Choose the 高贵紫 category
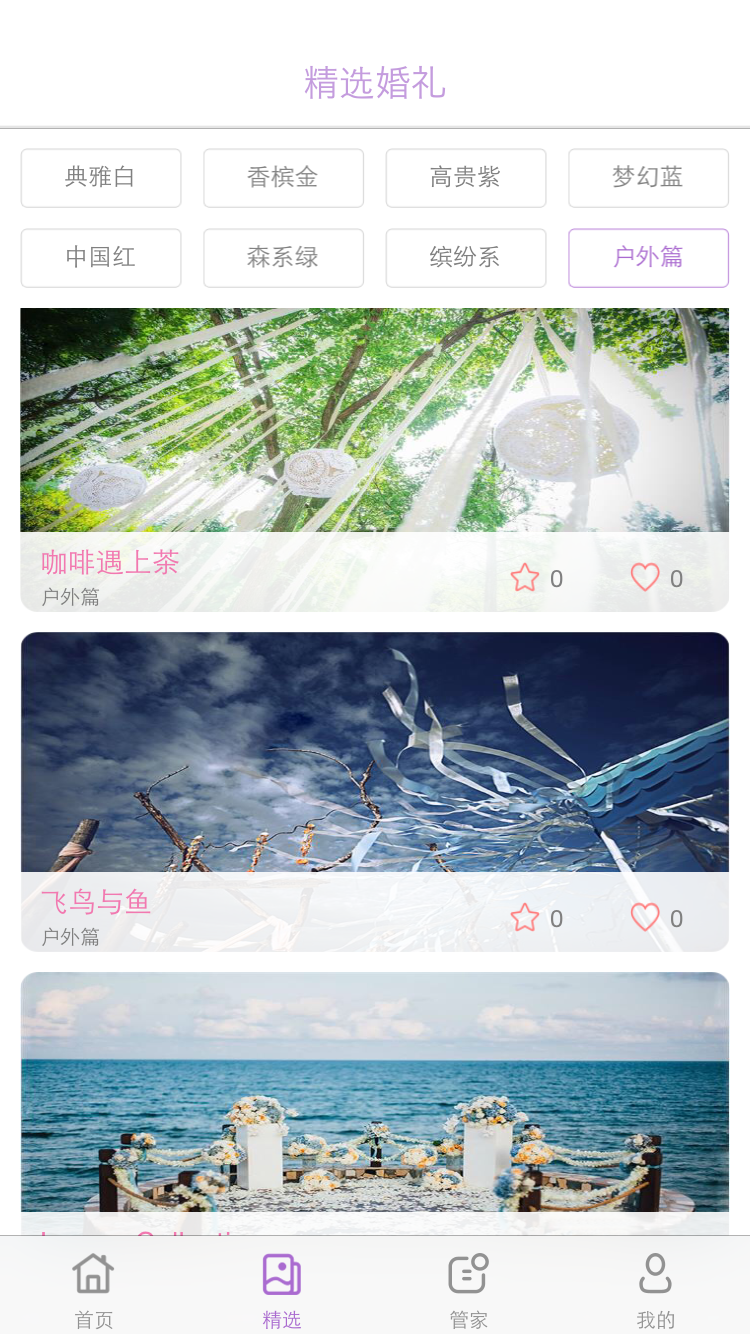This screenshot has width=750, height=1334. coord(466,178)
